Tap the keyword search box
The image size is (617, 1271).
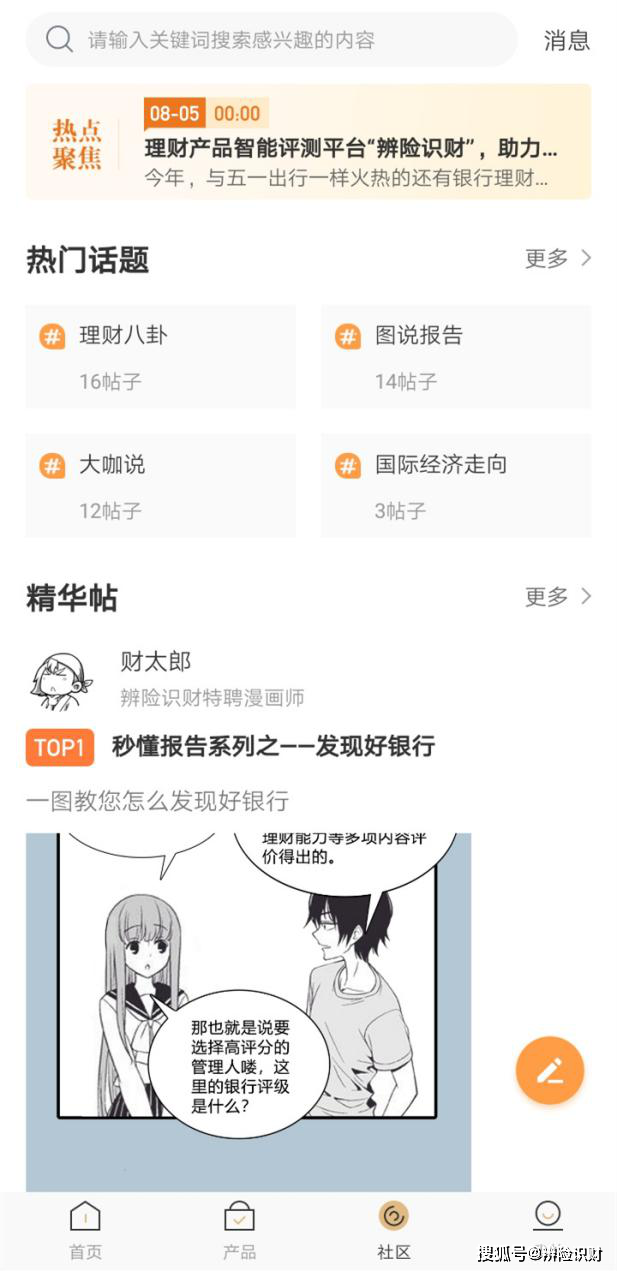click(x=270, y=40)
